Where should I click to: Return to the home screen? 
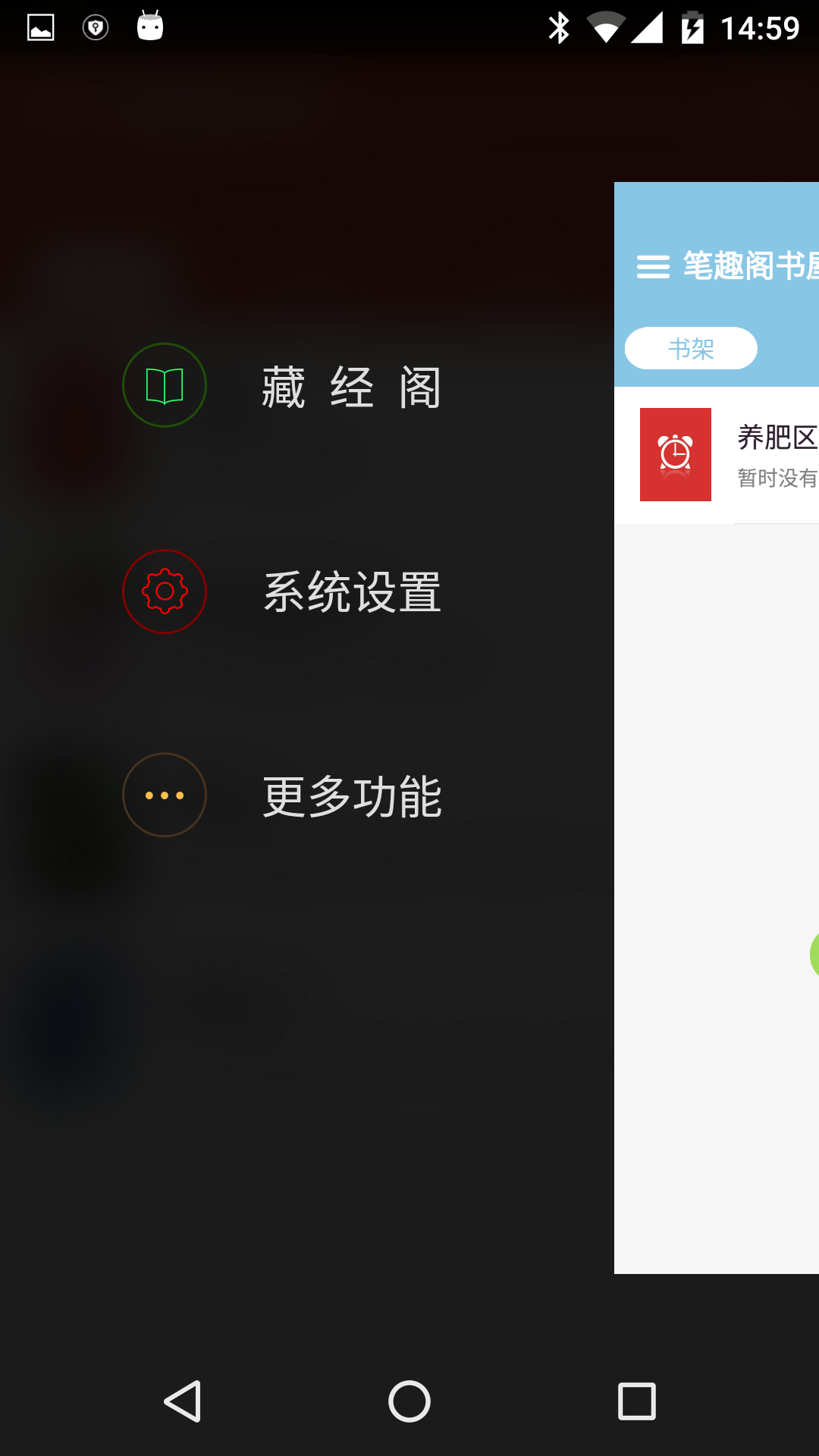pos(409,1401)
